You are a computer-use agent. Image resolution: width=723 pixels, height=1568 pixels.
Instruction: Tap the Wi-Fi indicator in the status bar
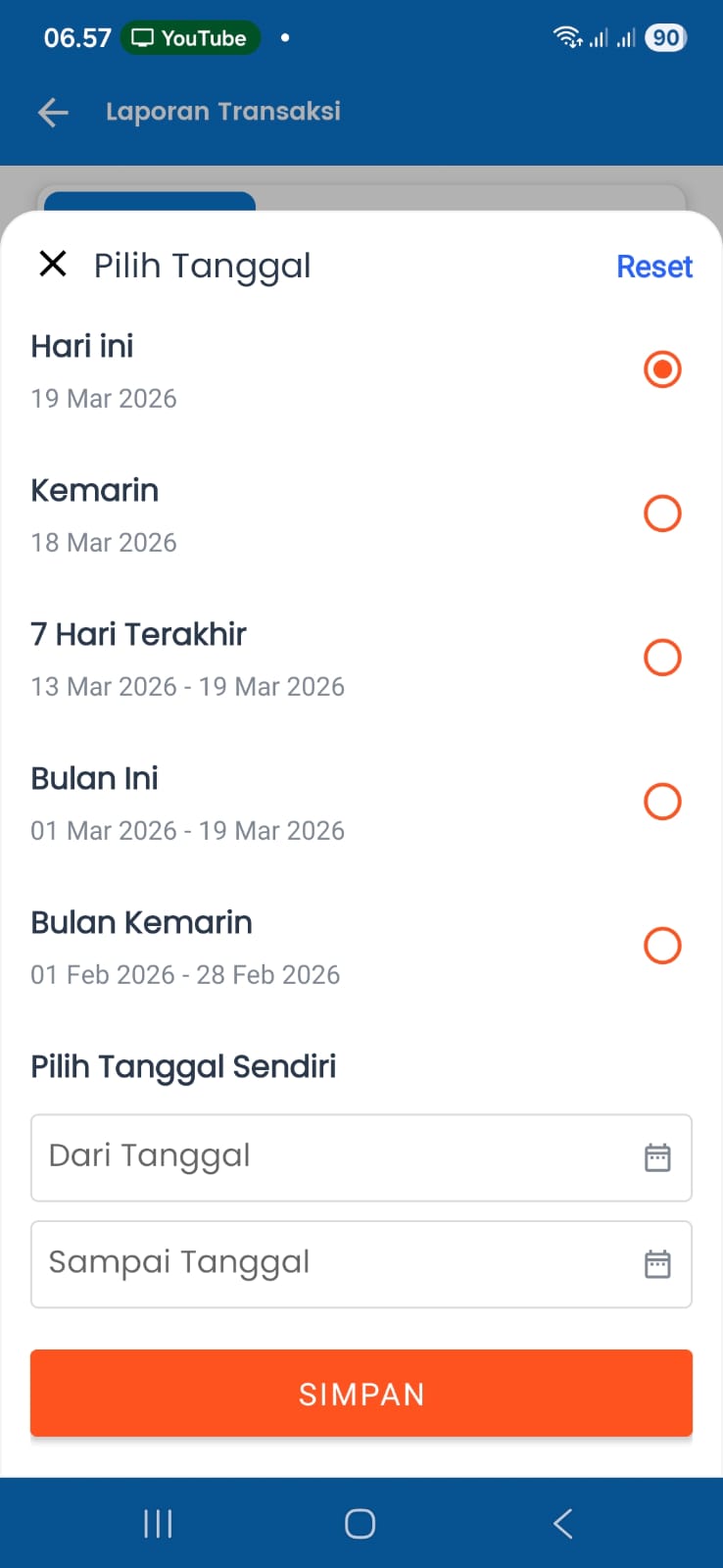pyautogui.click(x=566, y=36)
